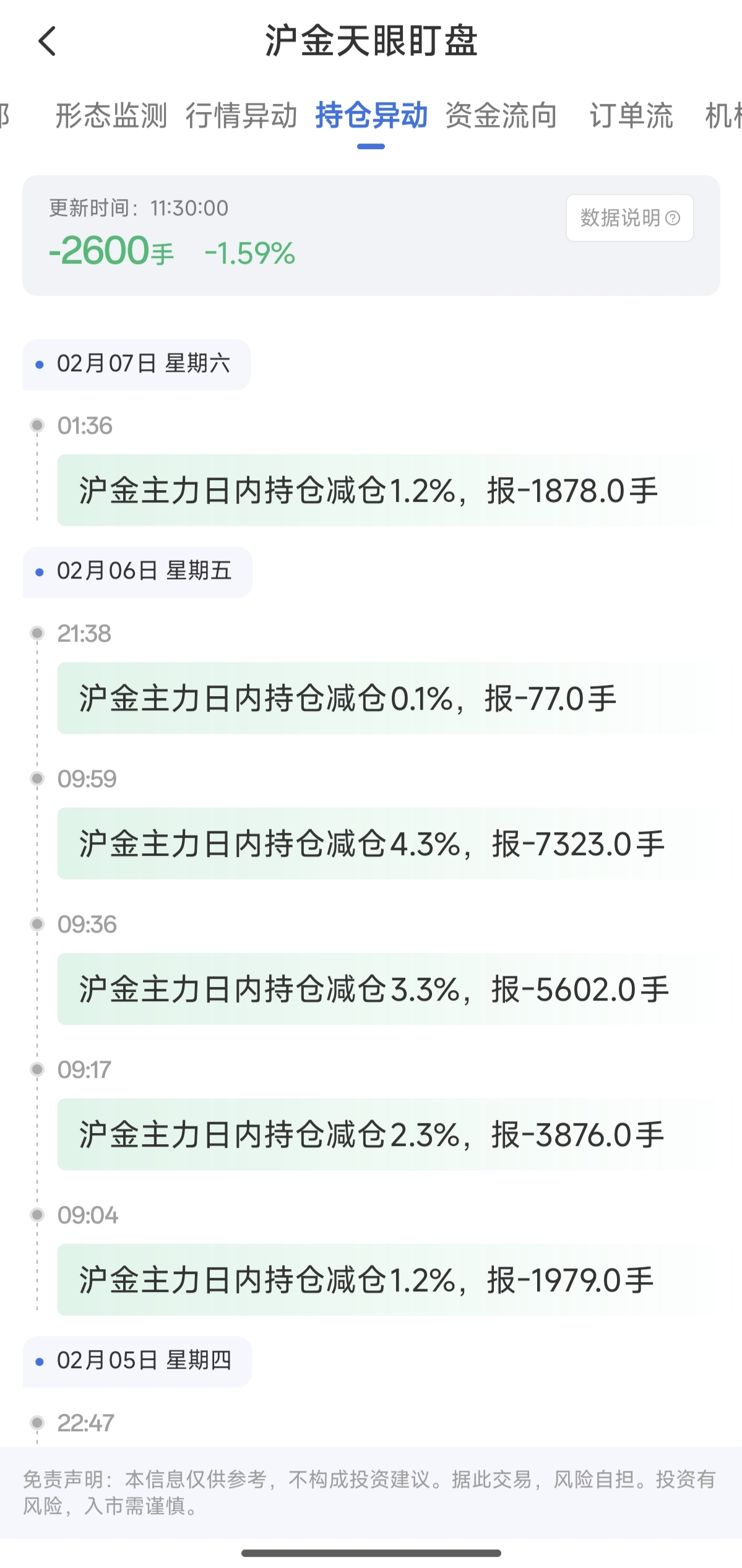
Task: Tap the blue dot next to 02月07日 星期六
Action: [x=39, y=365]
